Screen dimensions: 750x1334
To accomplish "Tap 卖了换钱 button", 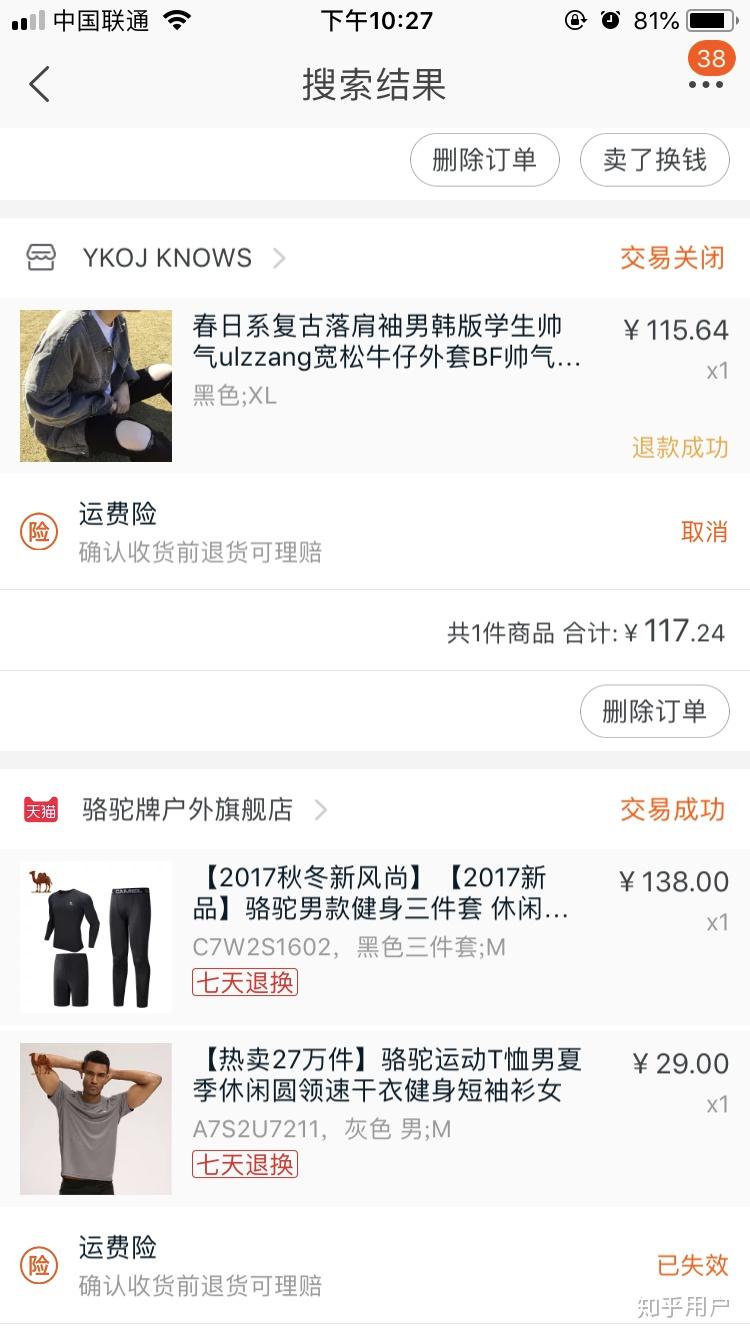I will [655, 160].
